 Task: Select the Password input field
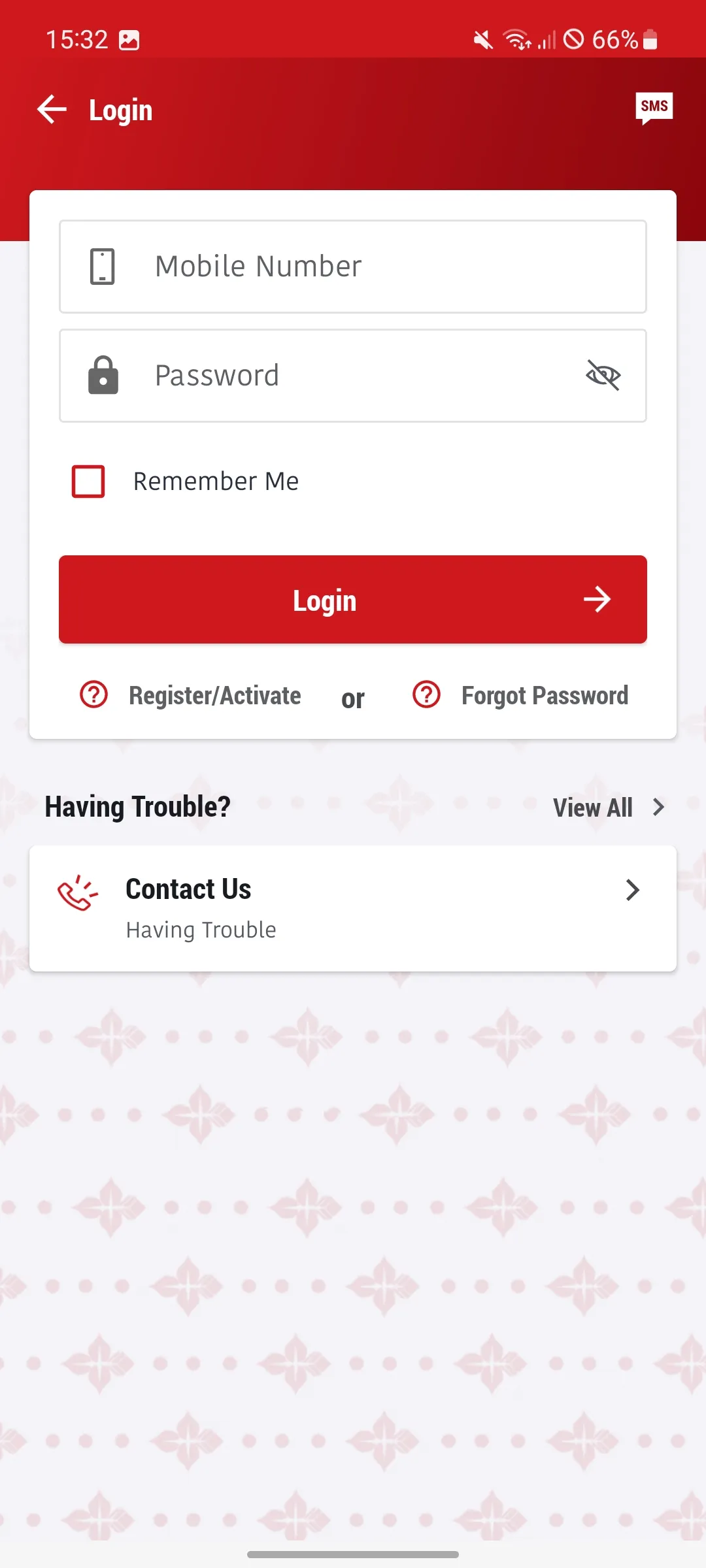click(353, 376)
